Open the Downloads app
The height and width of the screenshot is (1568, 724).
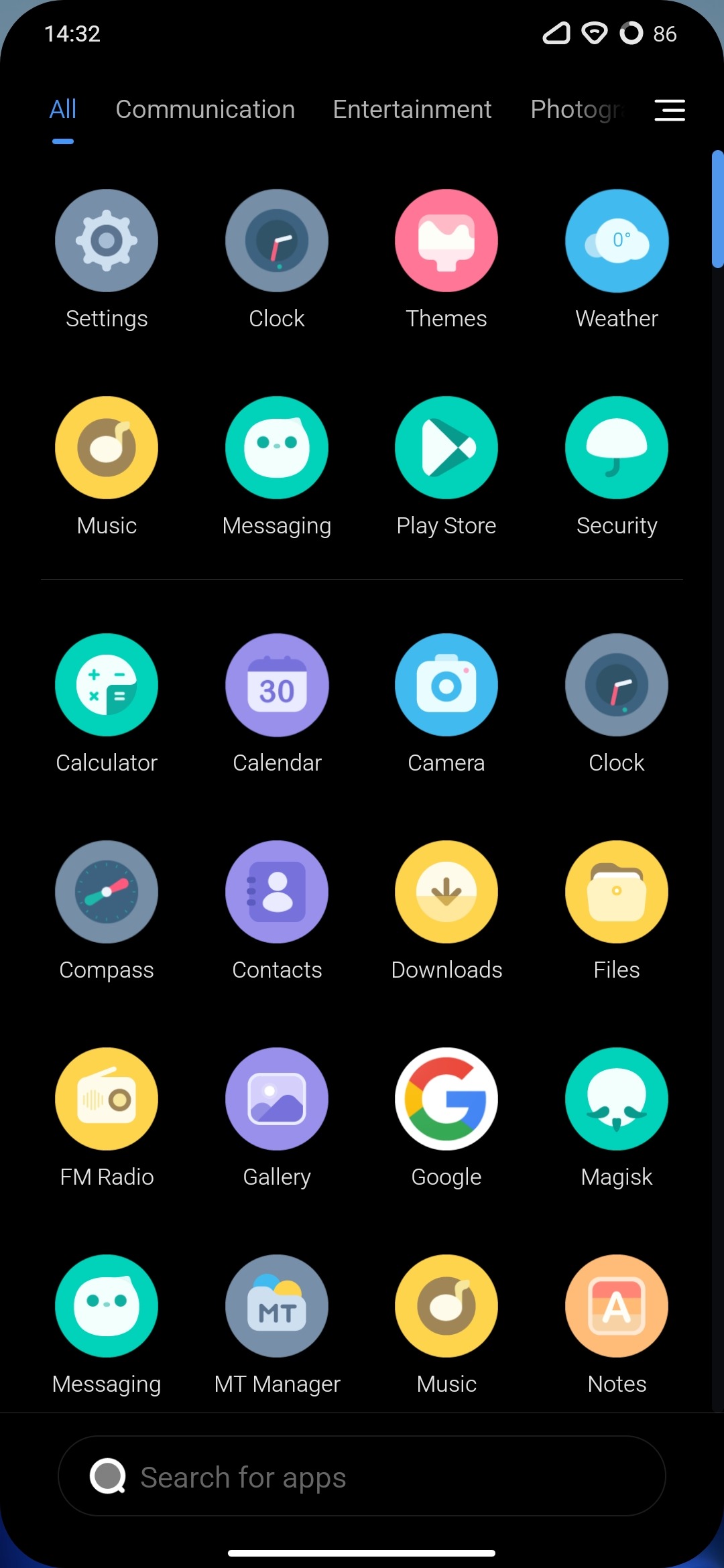tap(446, 892)
